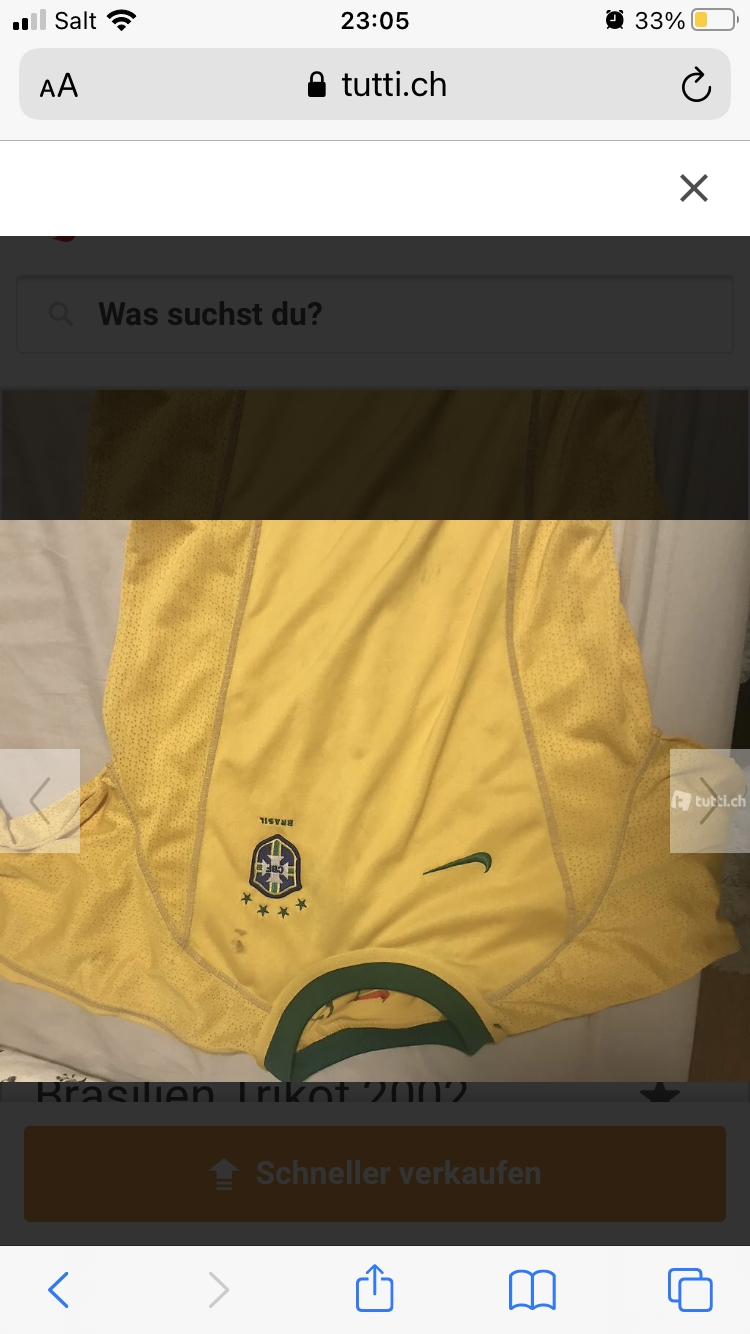Open the reader text size menu
750x1334 pixels.
[59, 86]
